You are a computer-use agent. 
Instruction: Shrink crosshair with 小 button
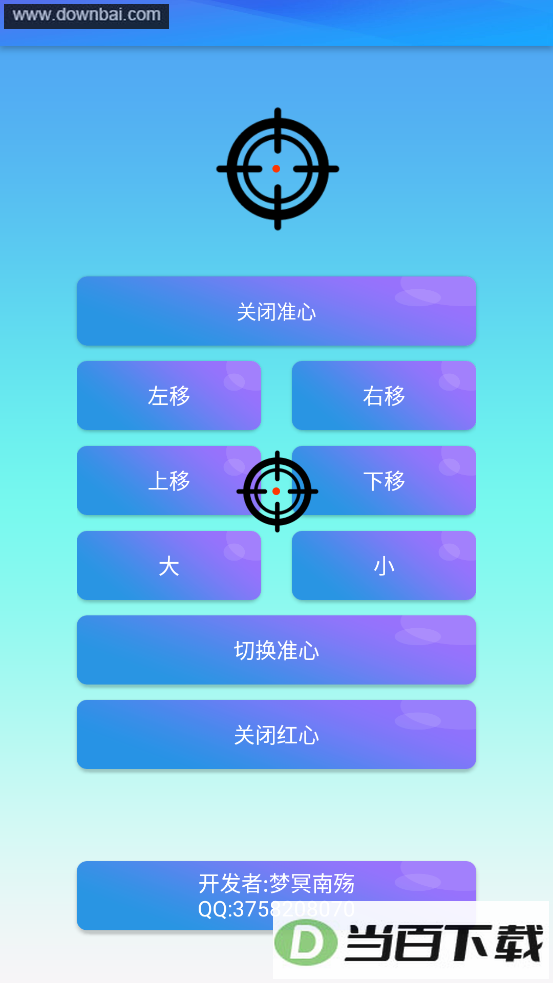click(384, 565)
